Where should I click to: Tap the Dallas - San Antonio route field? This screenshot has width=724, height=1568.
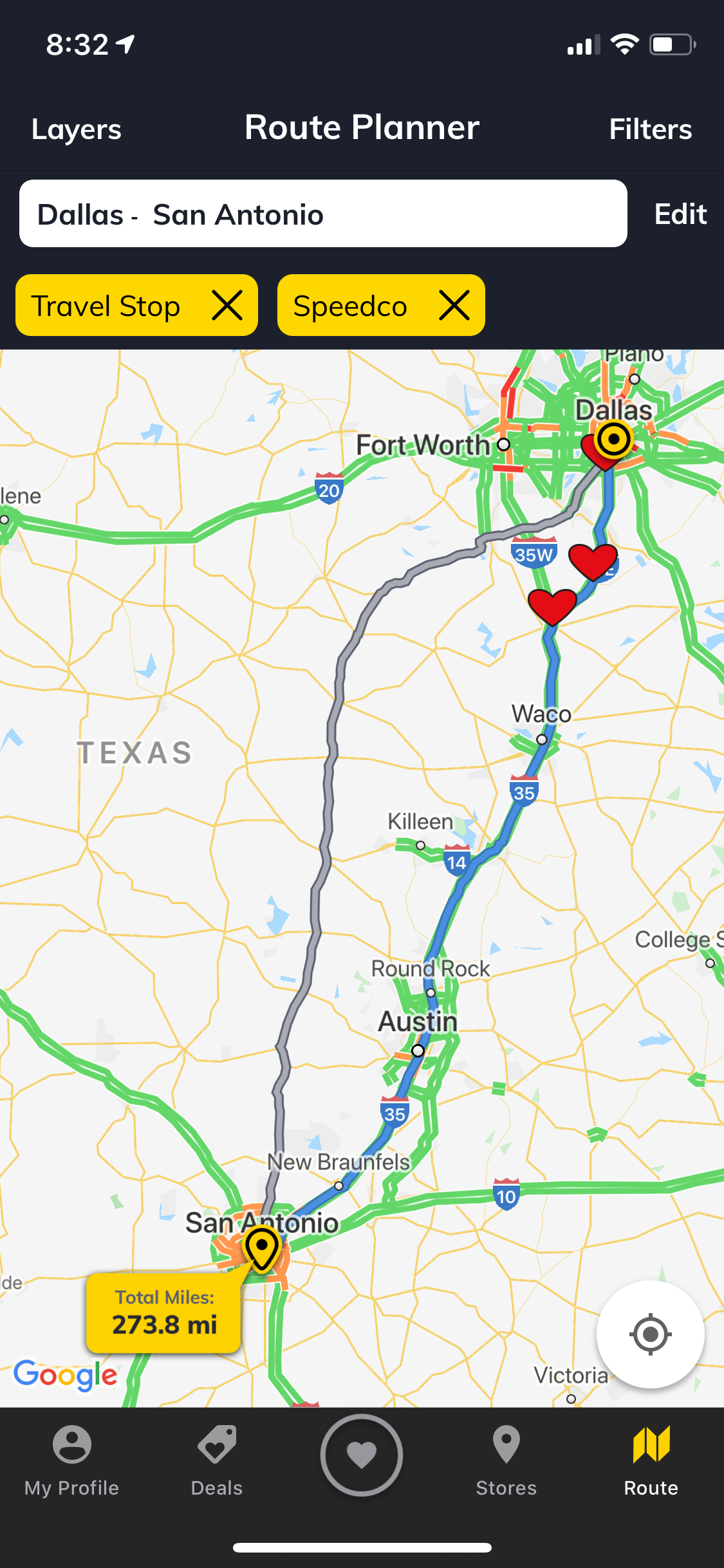click(322, 214)
